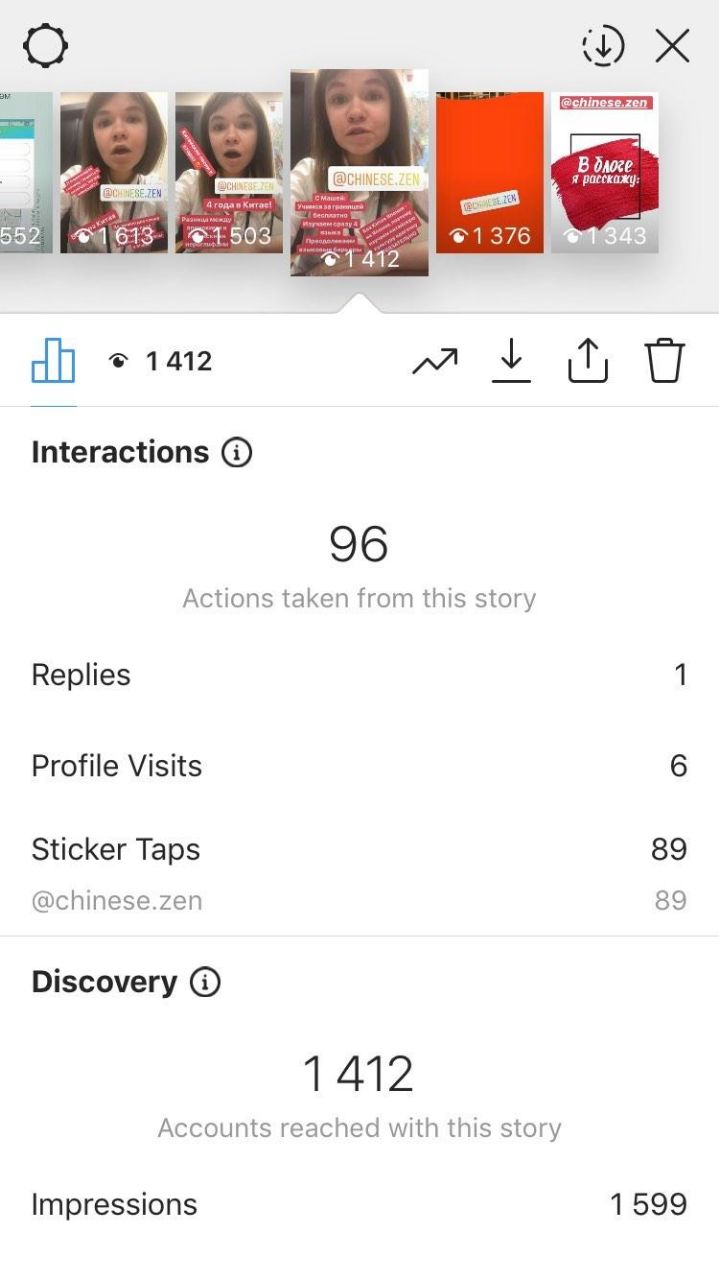The height and width of the screenshot is (1280, 719).
Task: Select the story thumbnail with 1 613 views
Action: 114,172
